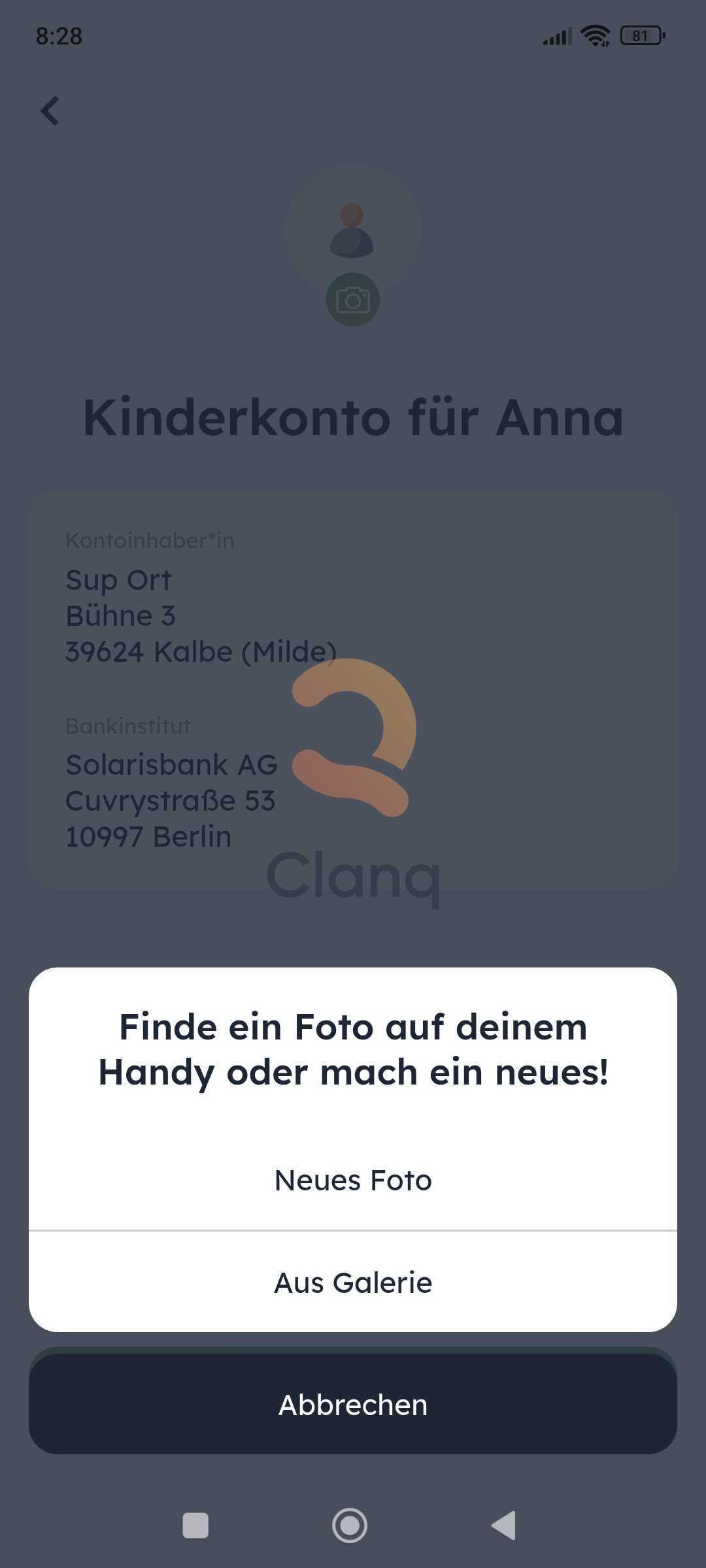Choose Neues Foto to take a picture
The image size is (706, 1568).
tap(353, 1180)
